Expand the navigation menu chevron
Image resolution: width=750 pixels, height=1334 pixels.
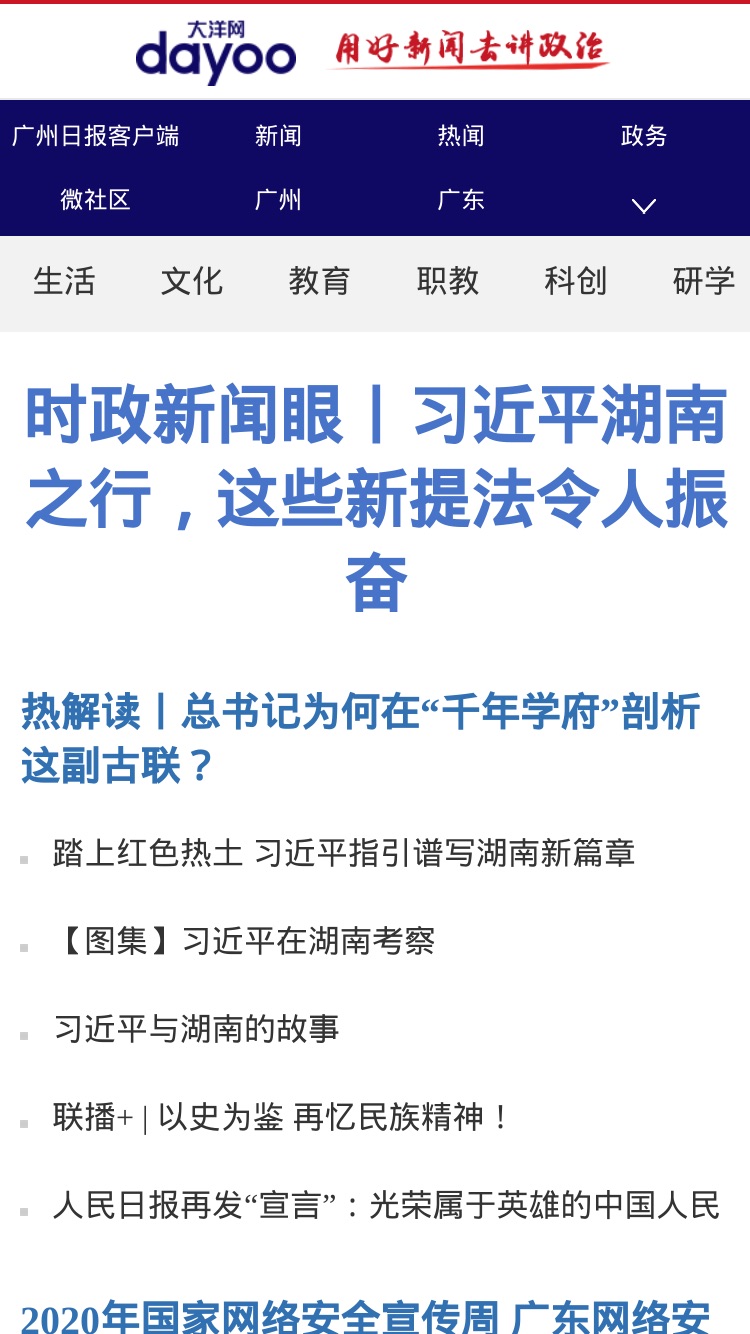(644, 206)
